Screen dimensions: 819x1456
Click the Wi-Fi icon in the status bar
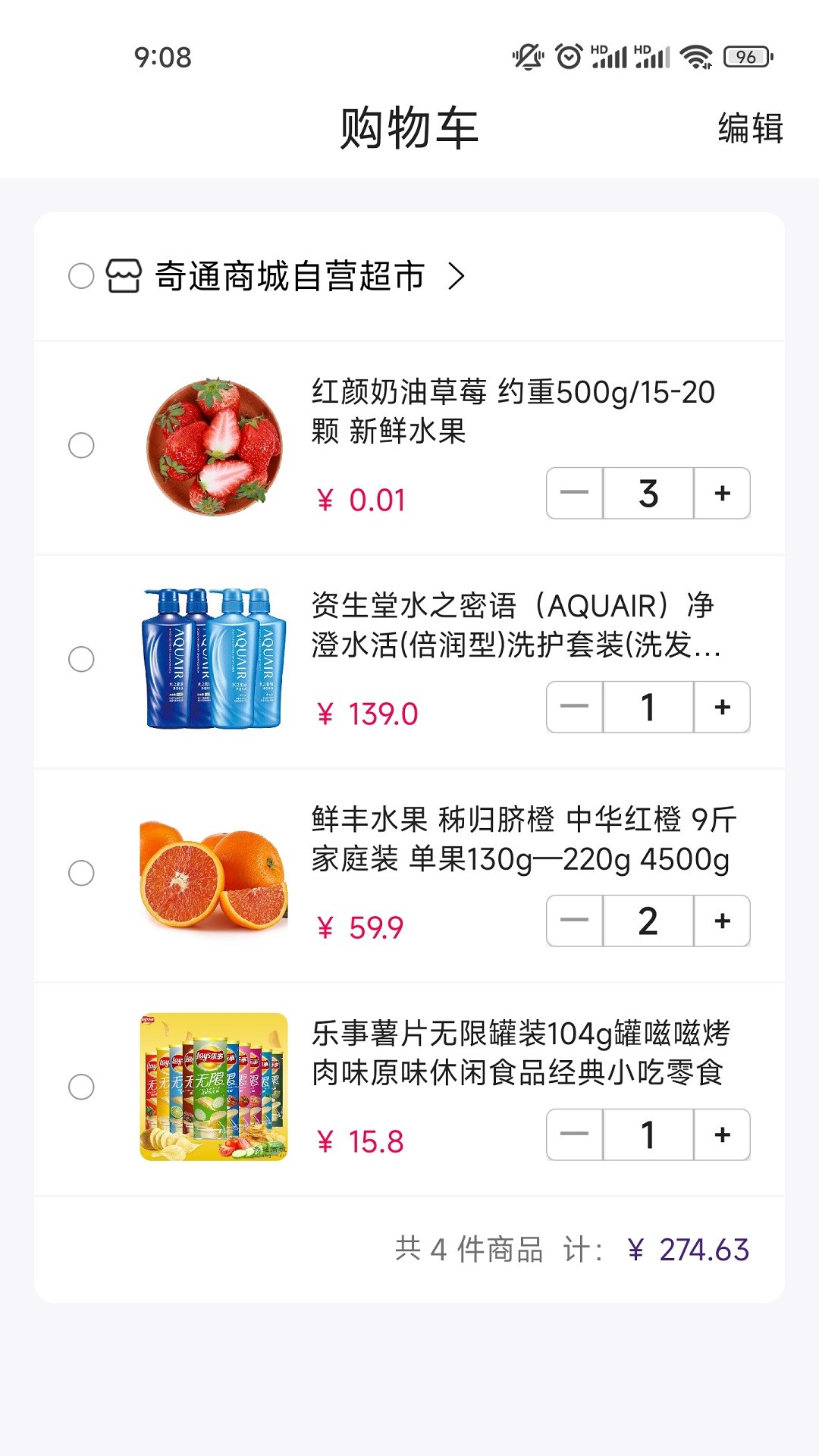point(695,55)
